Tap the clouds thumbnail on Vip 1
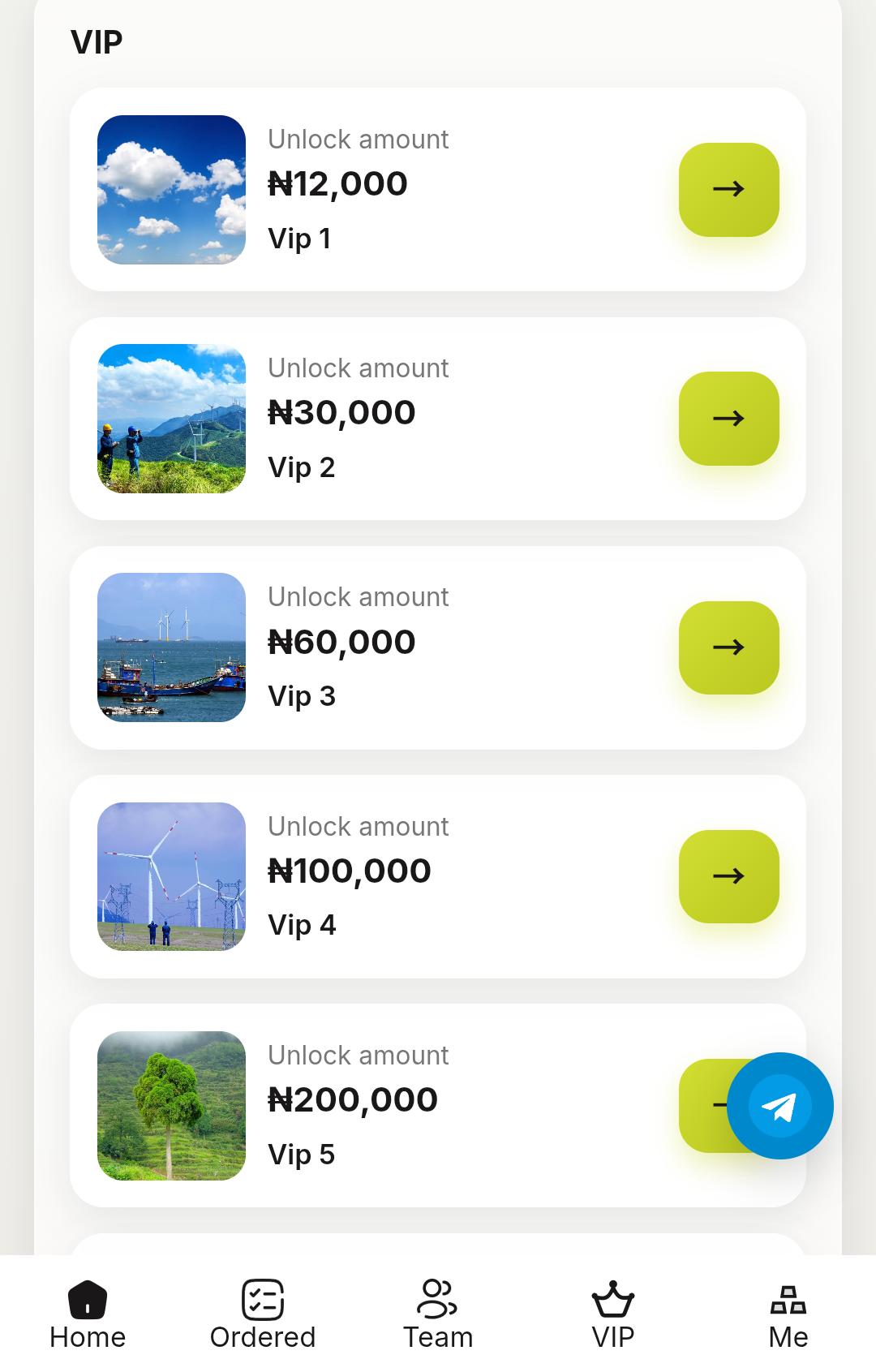Viewport: 876px width, 1372px height. 171,190
